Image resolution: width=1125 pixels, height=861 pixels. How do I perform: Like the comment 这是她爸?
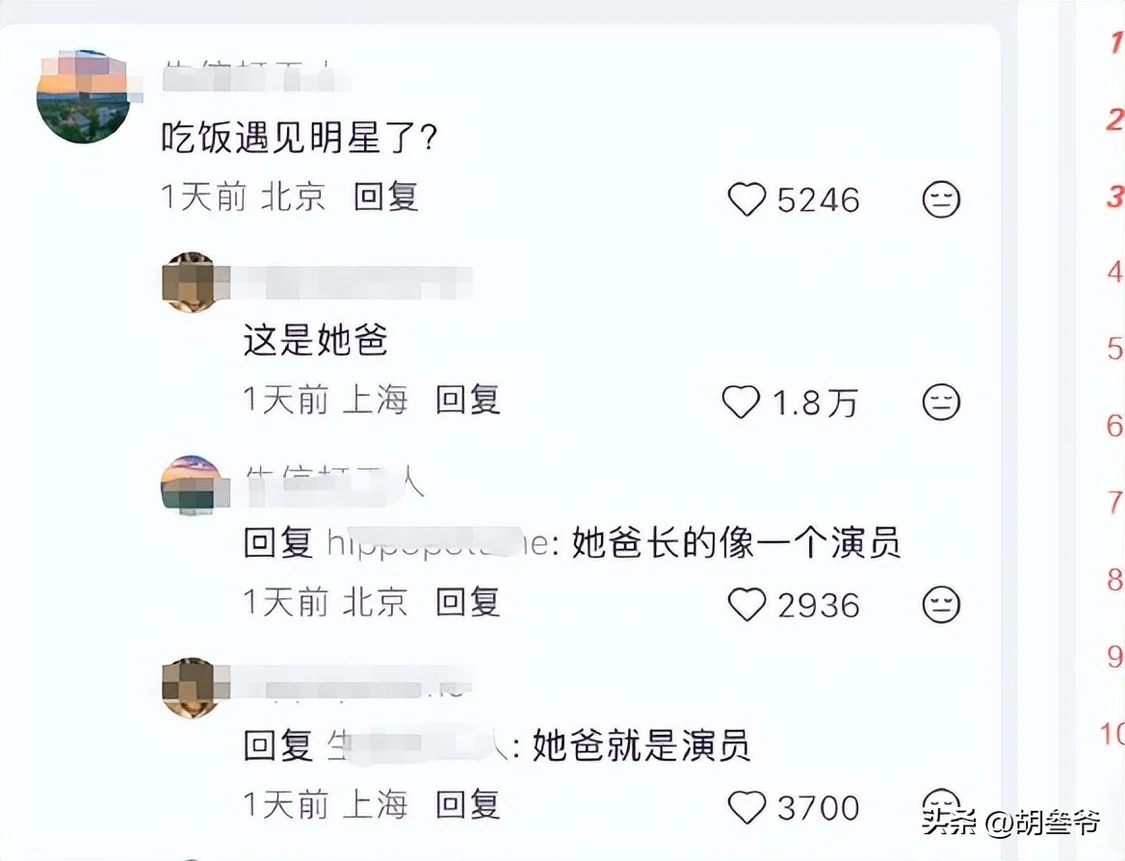coord(742,403)
